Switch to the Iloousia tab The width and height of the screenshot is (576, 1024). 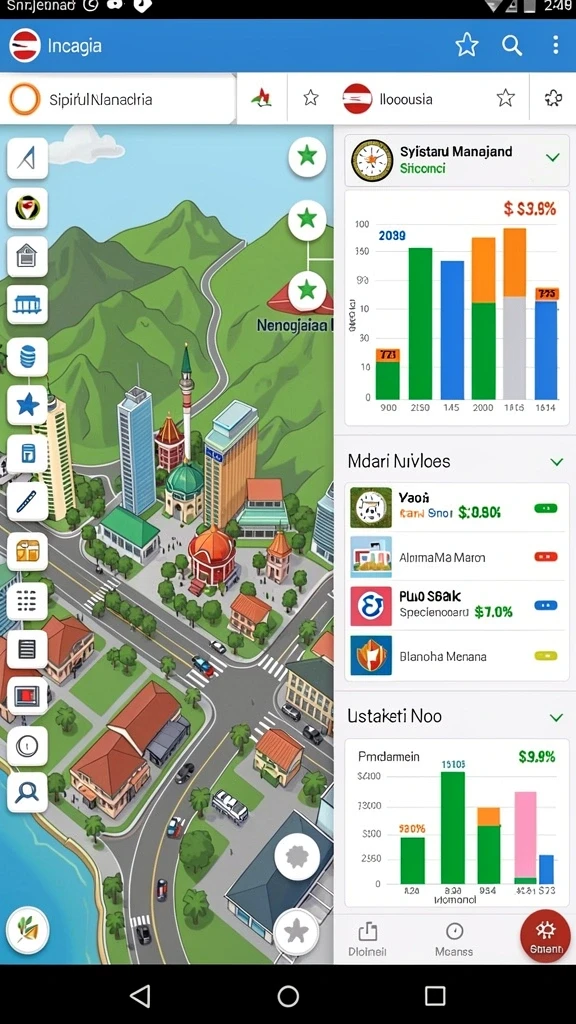tap(406, 99)
